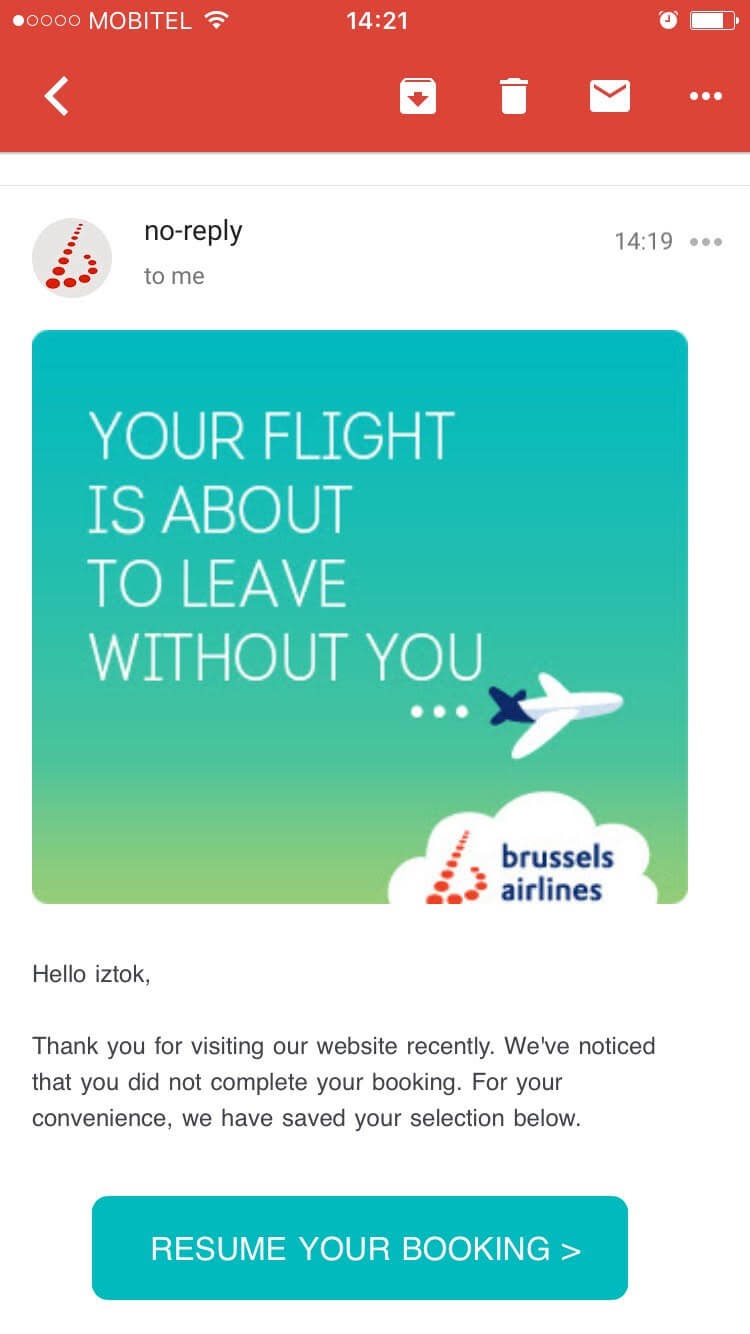Expand recipient details under no-reply
This screenshot has width=750, height=1334.
point(174,277)
